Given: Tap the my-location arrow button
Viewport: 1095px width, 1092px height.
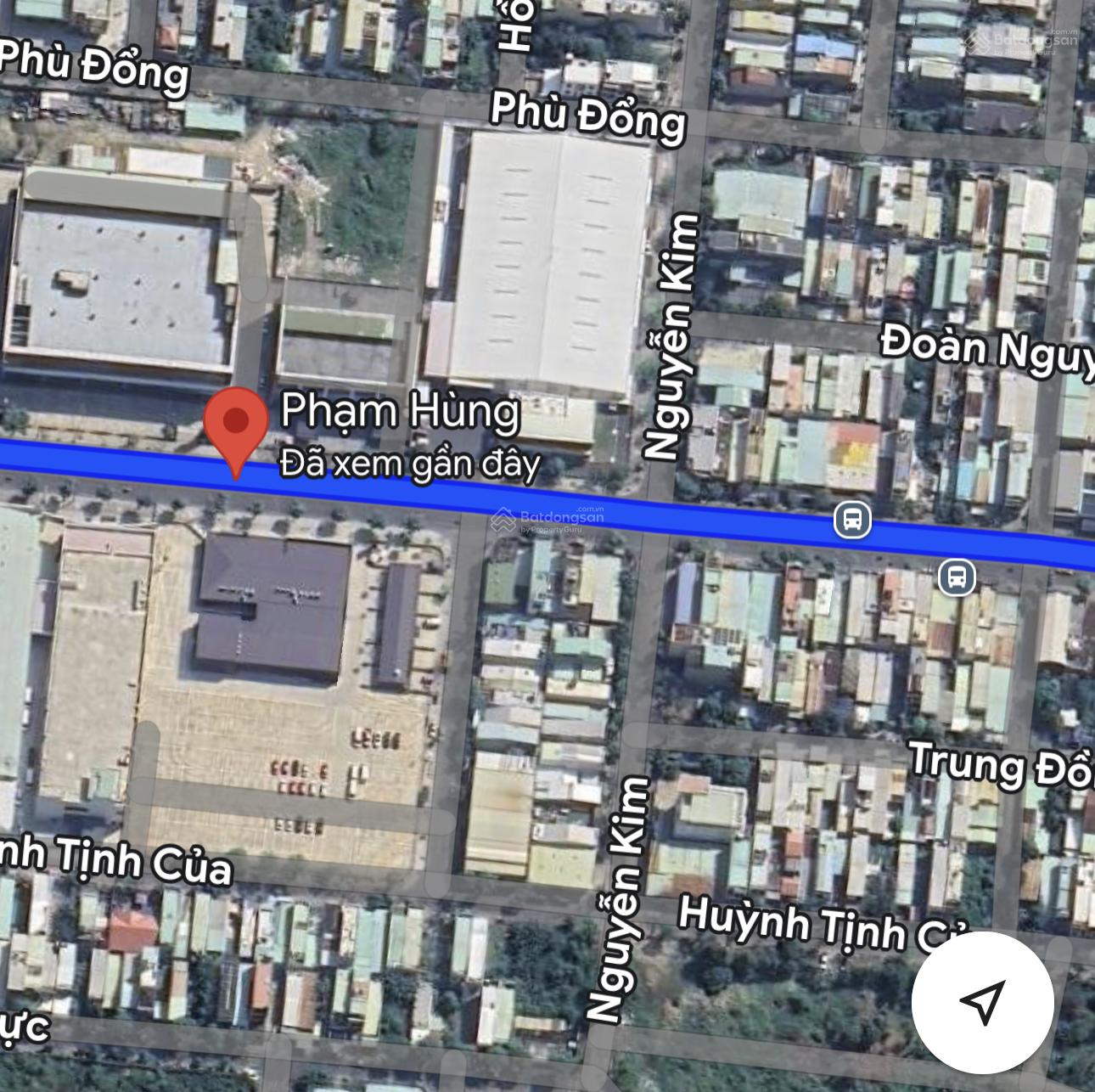Looking at the screenshot, I should pos(982,1002).
